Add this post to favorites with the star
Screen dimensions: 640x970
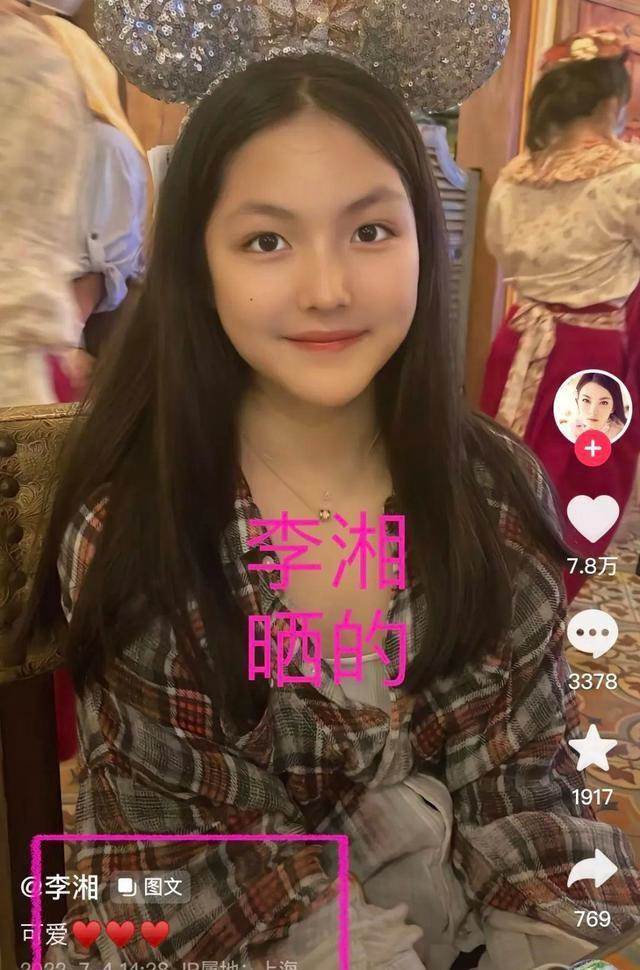coord(592,749)
